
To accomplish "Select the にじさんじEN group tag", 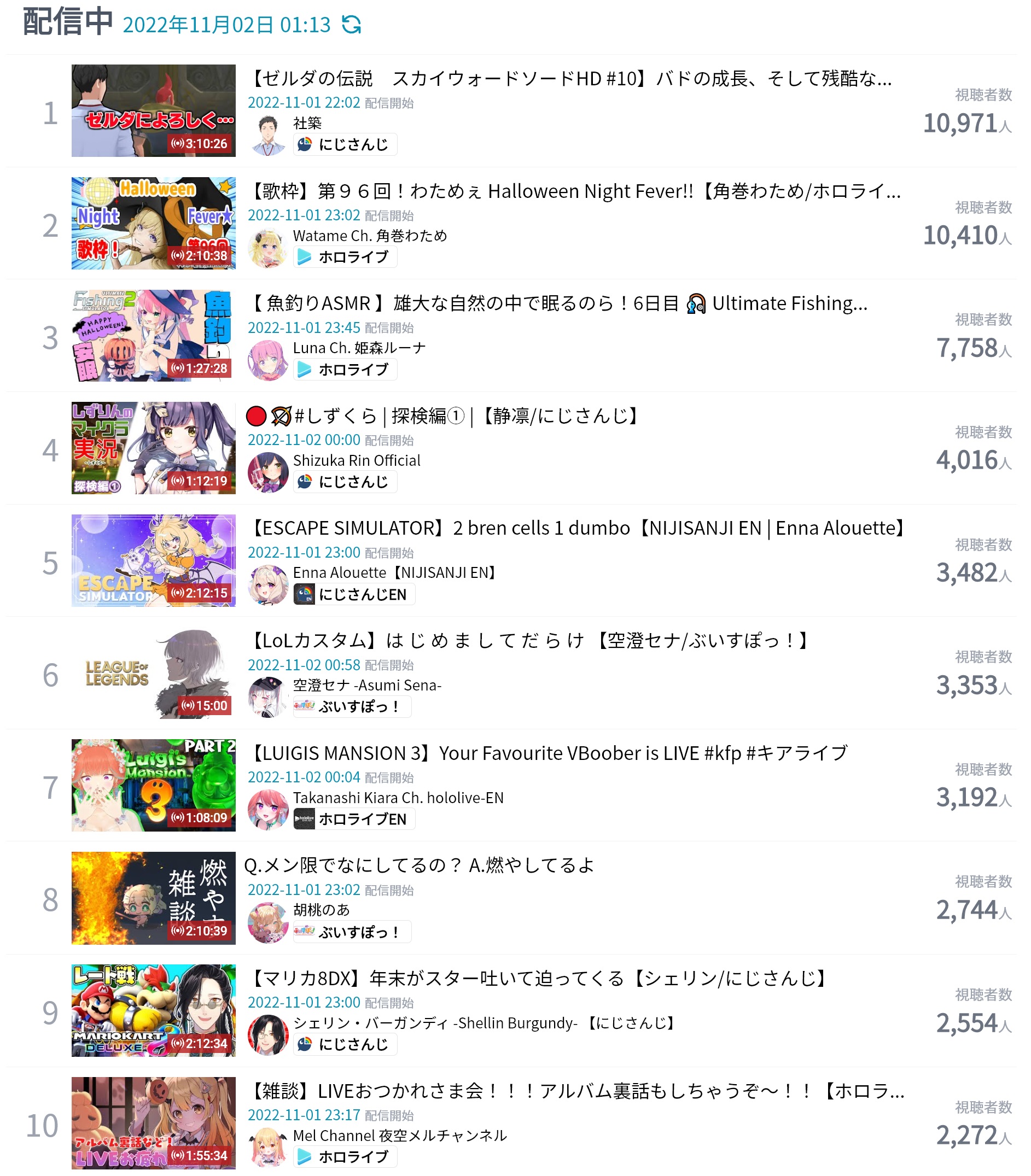I will [x=354, y=594].
